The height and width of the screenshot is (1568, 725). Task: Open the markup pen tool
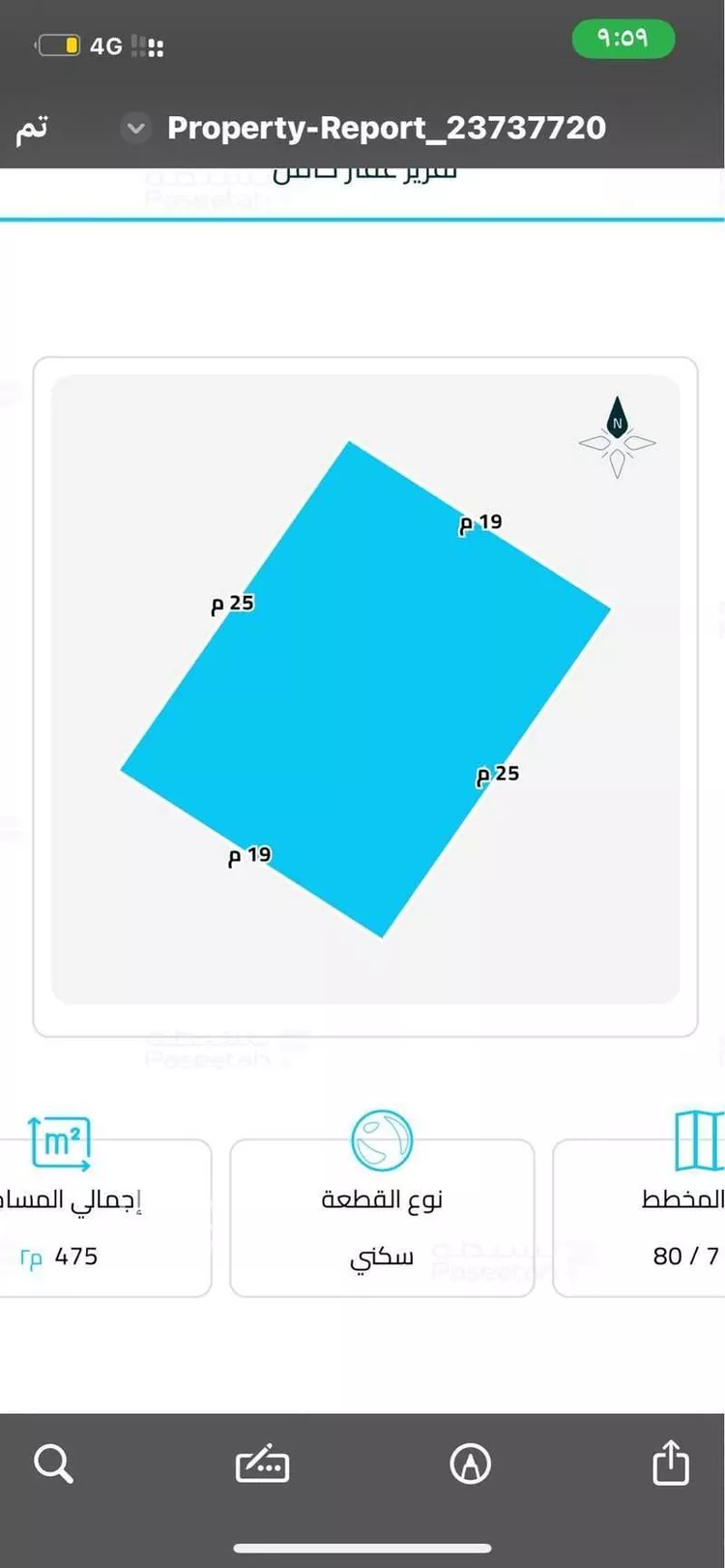pyautogui.click(x=471, y=1464)
